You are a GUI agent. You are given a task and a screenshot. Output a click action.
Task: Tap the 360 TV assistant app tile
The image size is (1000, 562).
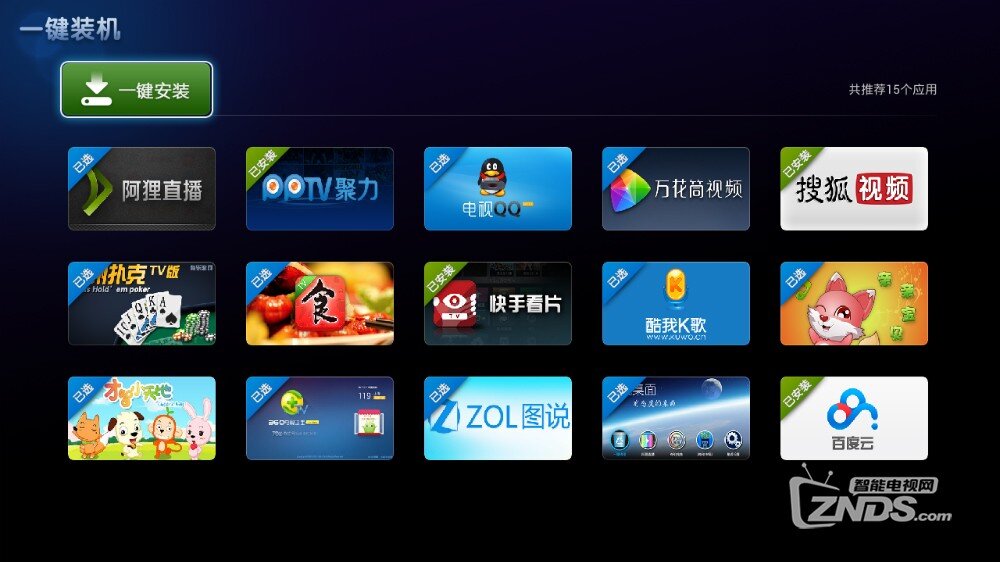coord(320,418)
